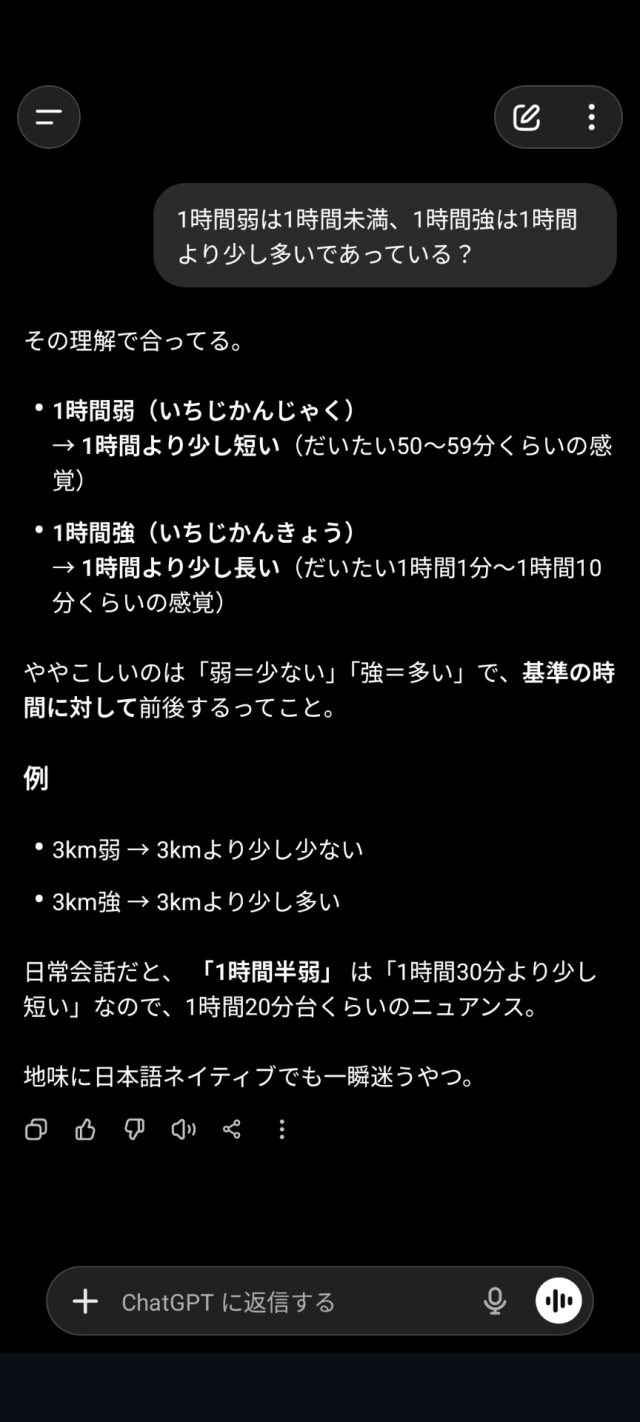
Task: Focus the 'ChatGPT に返信する' message field
Action: pos(290,1301)
